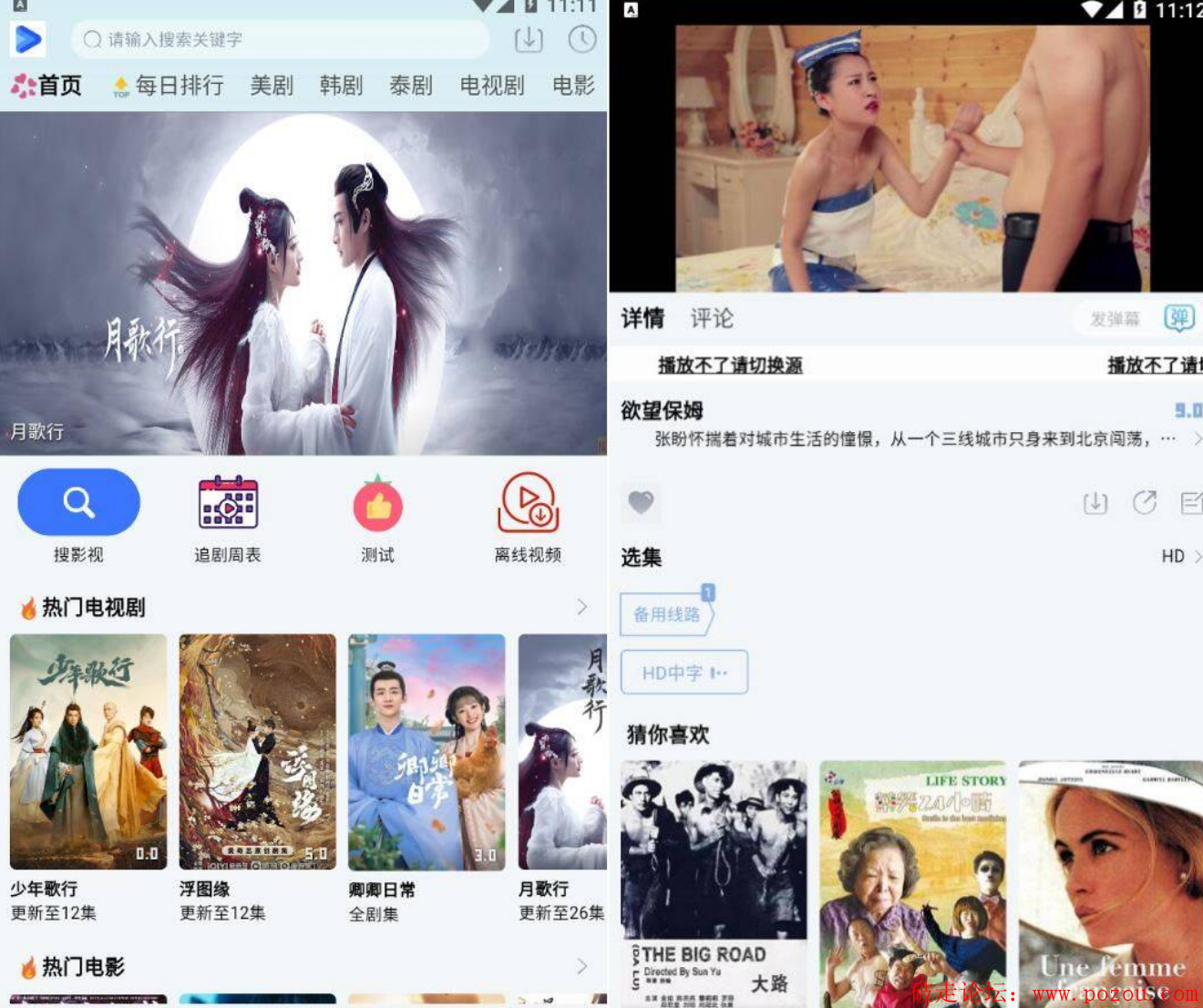Switch to the 每日排行 tab
1203x1008 pixels.
pos(179,86)
